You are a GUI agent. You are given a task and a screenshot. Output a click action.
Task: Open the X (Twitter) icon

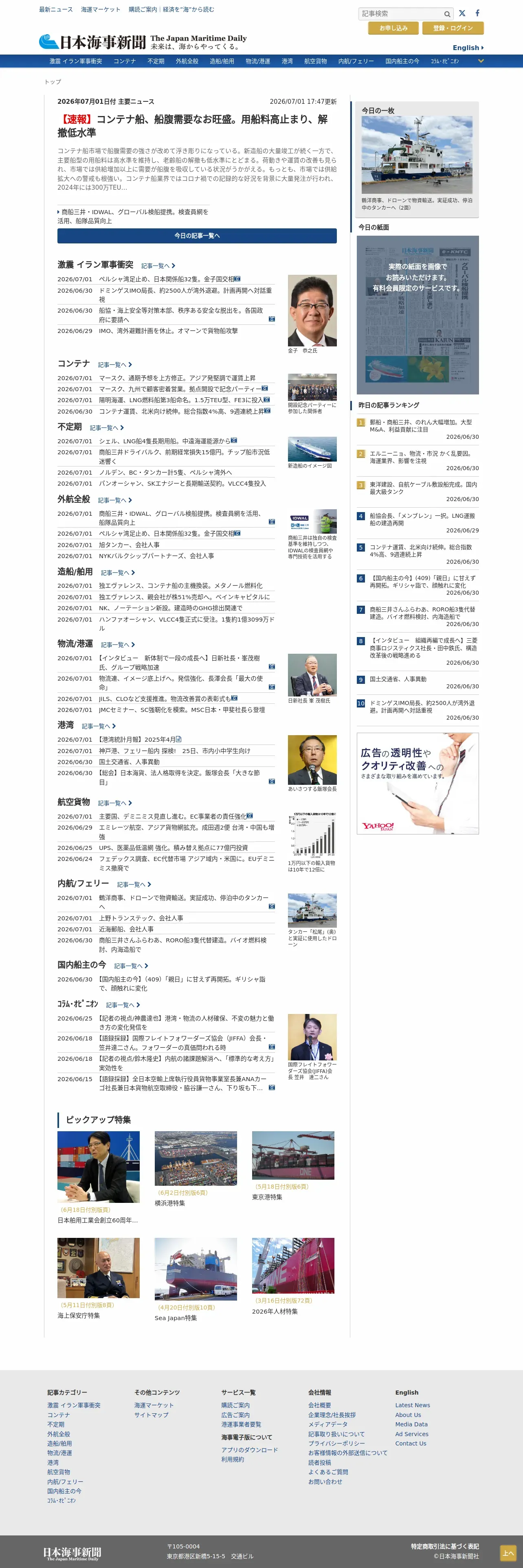pos(462,13)
